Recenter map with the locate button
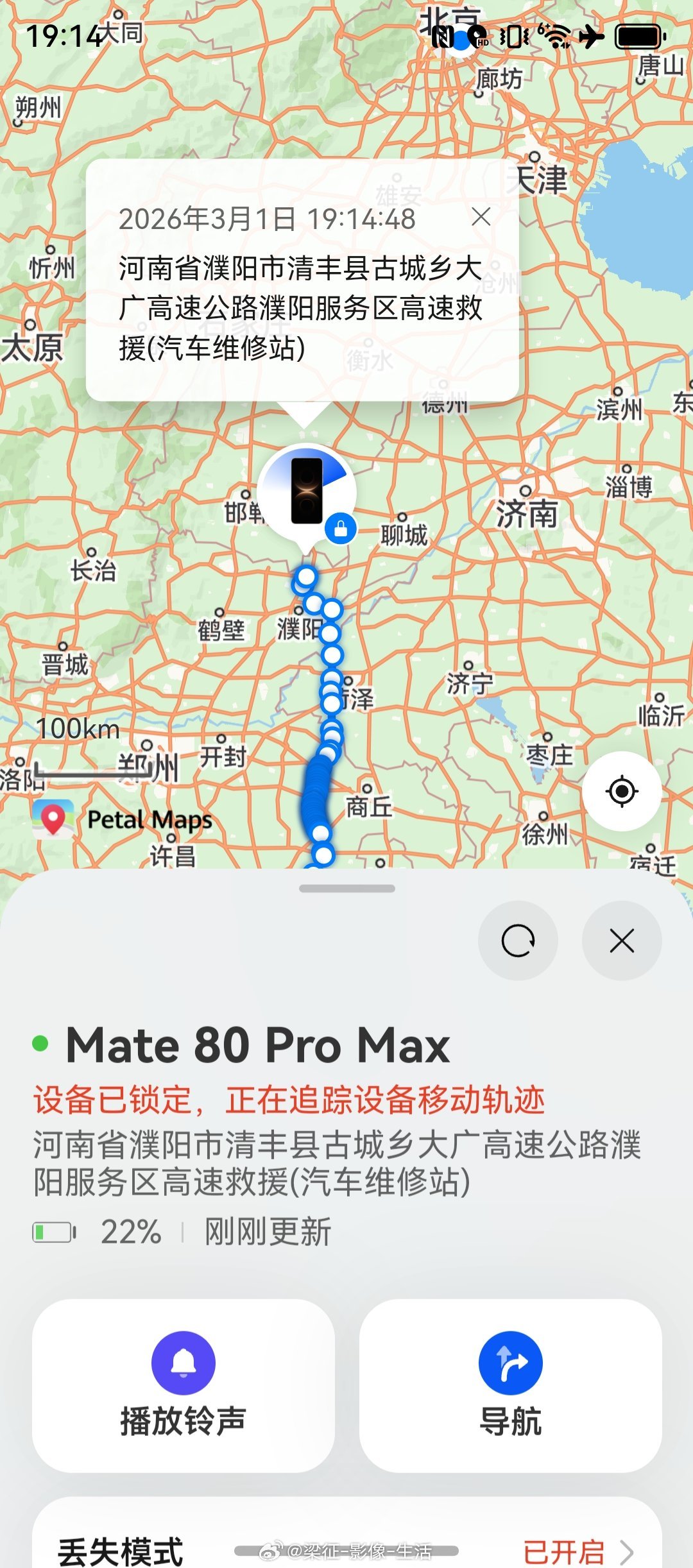Screen dimensions: 693x1568 [622, 791]
